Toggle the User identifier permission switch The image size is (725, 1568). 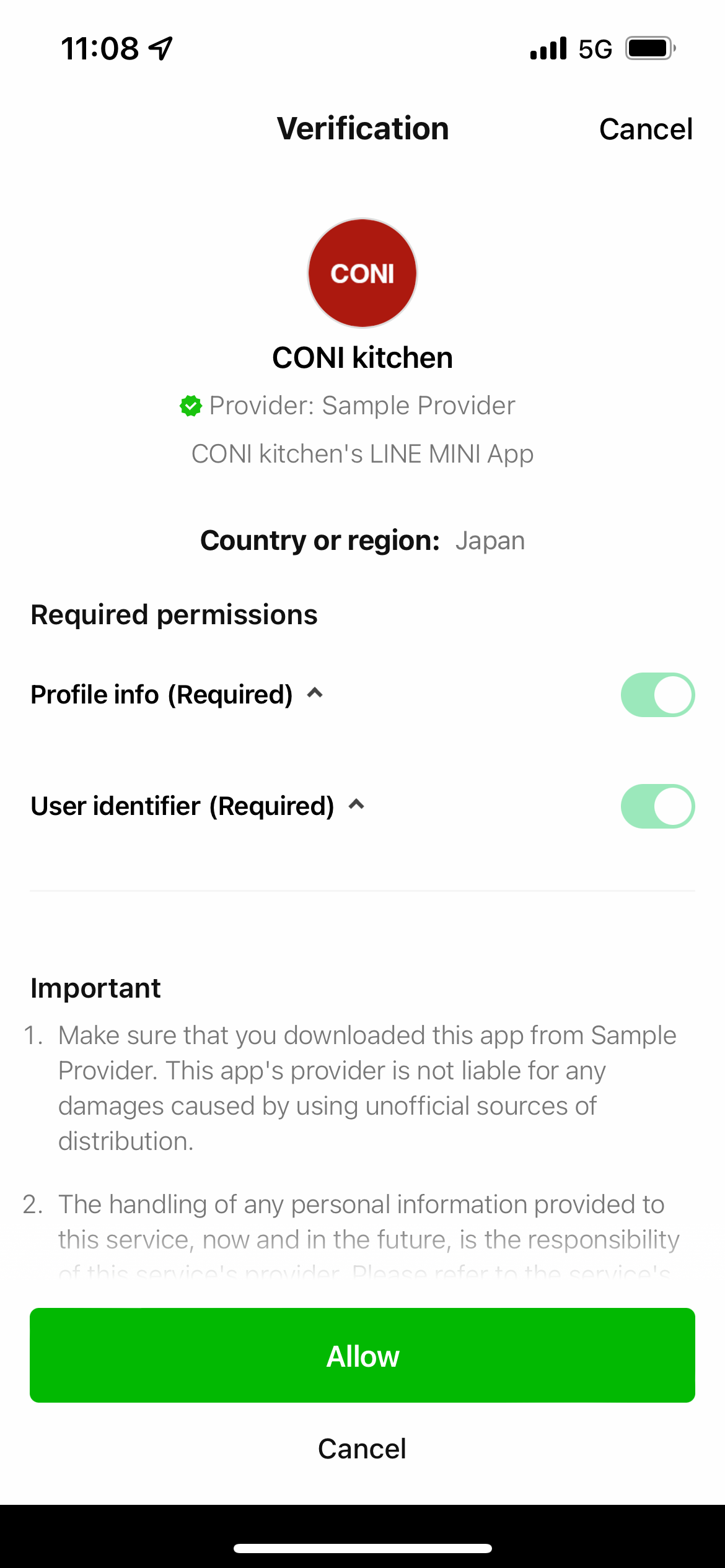[657, 806]
